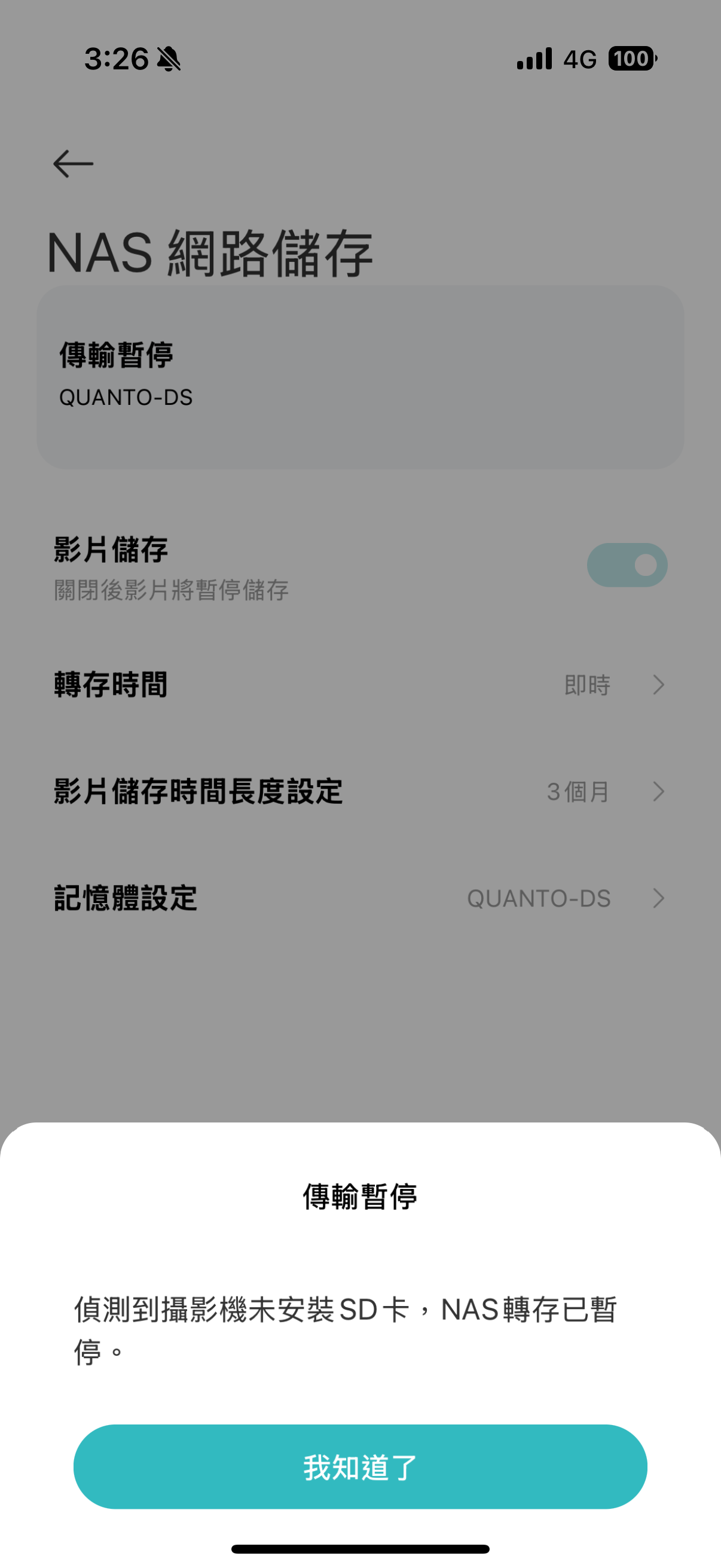Go back with the arrow icon
Viewport: 721px width, 1568px height.
(73, 164)
